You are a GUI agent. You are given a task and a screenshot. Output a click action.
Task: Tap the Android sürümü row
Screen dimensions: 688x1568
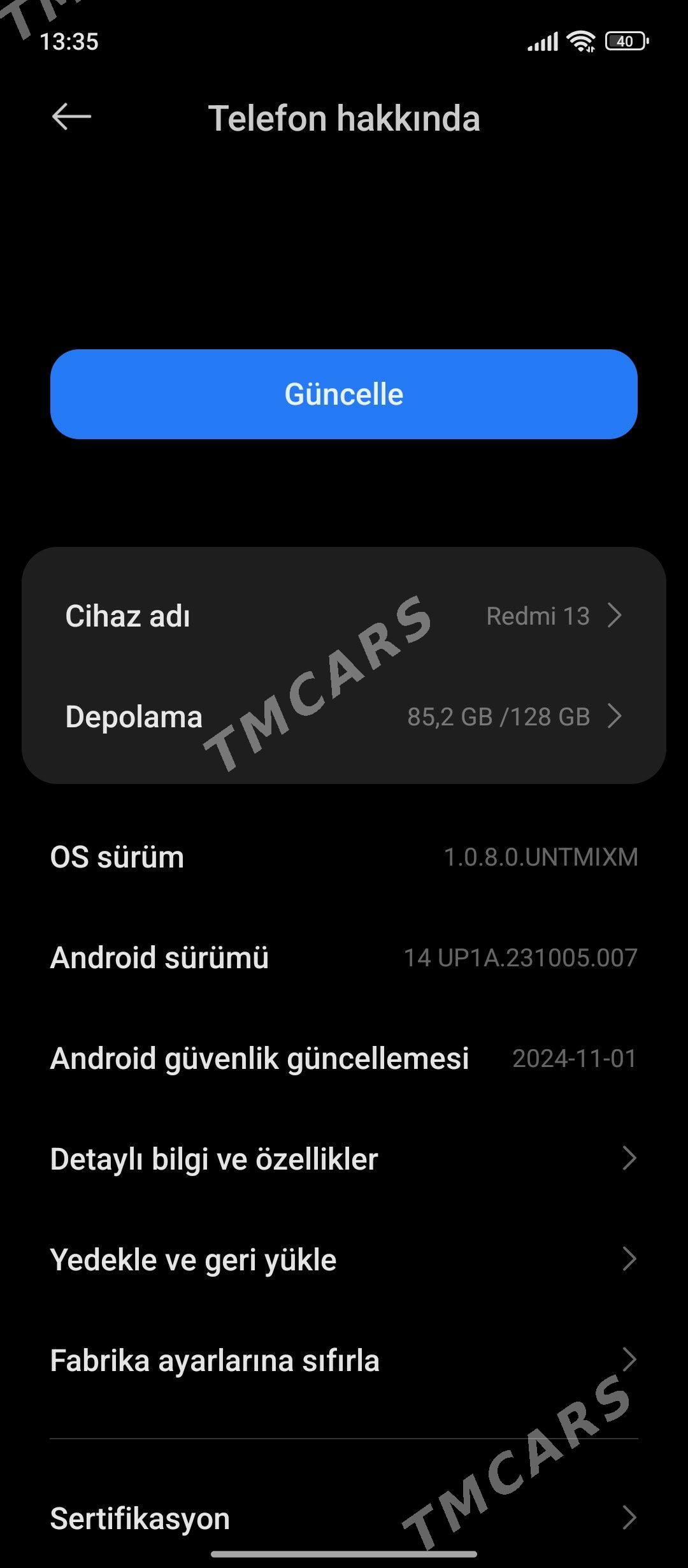click(x=344, y=957)
